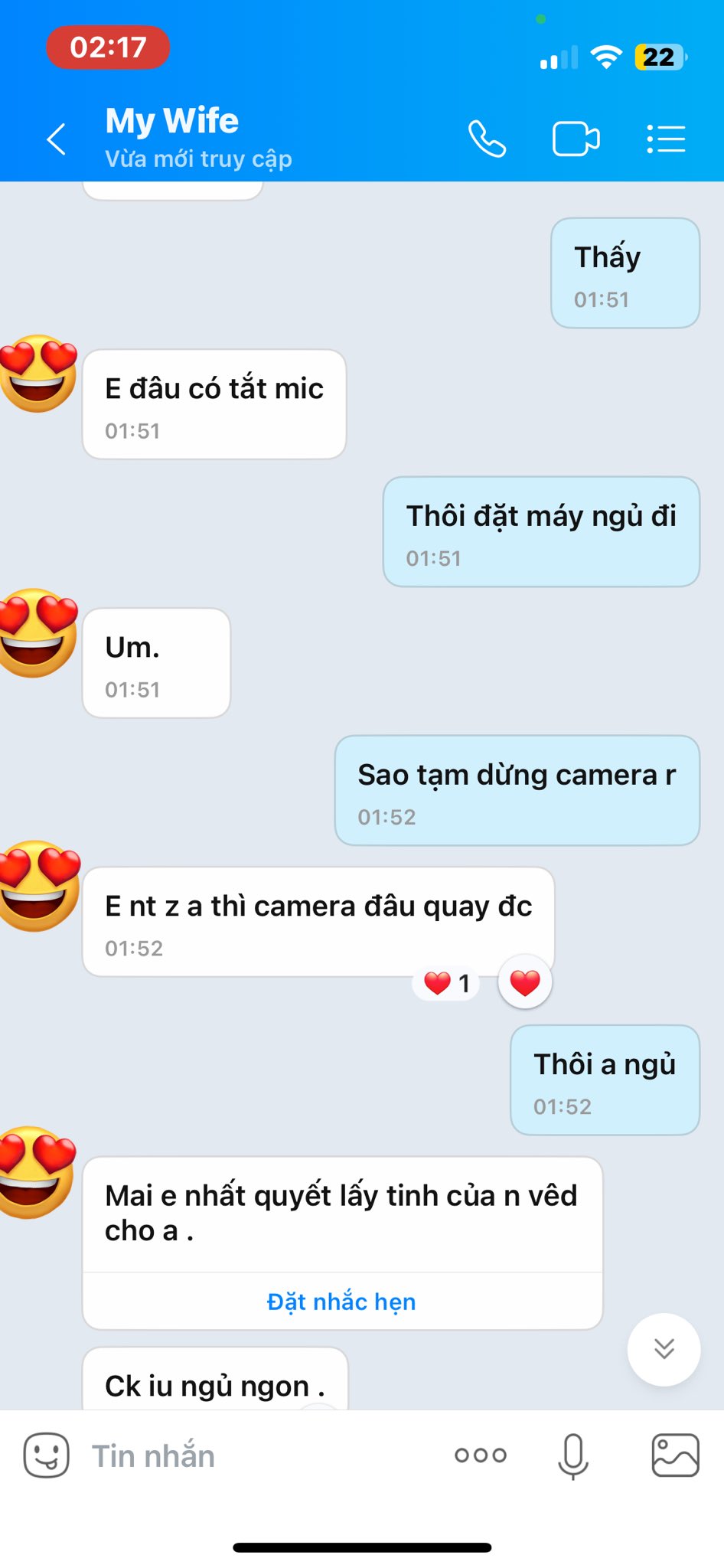React with heart to the camera message
Screen dimensions: 724x1568
point(525,982)
